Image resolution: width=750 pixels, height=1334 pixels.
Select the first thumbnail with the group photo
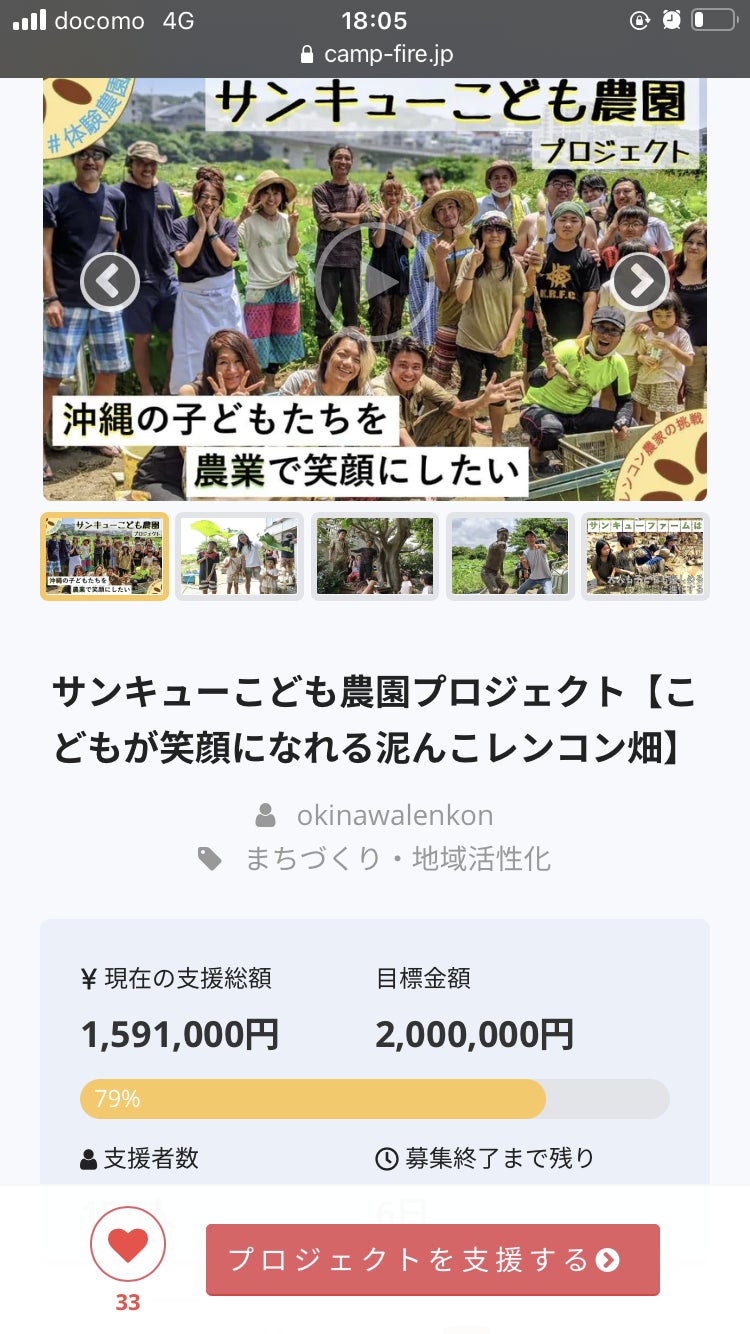coord(105,556)
